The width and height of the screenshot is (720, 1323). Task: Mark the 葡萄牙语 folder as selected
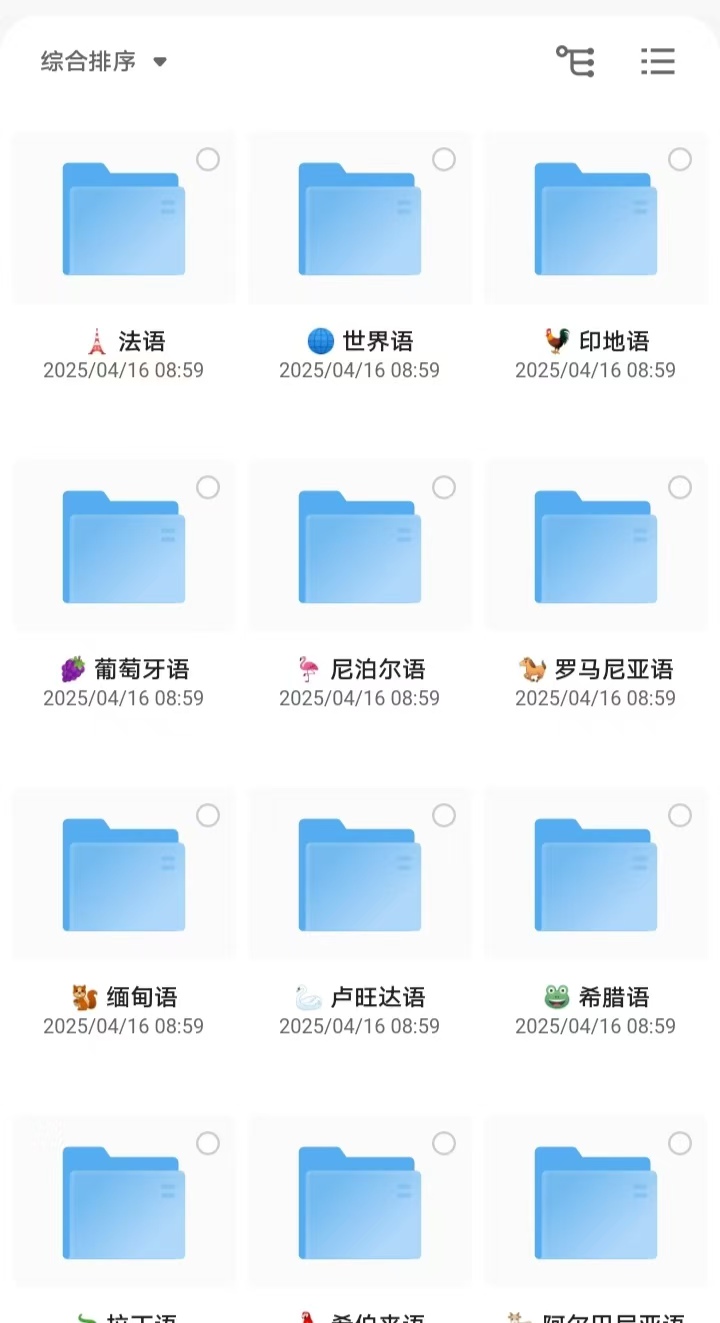pyautogui.click(x=208, y=487)
